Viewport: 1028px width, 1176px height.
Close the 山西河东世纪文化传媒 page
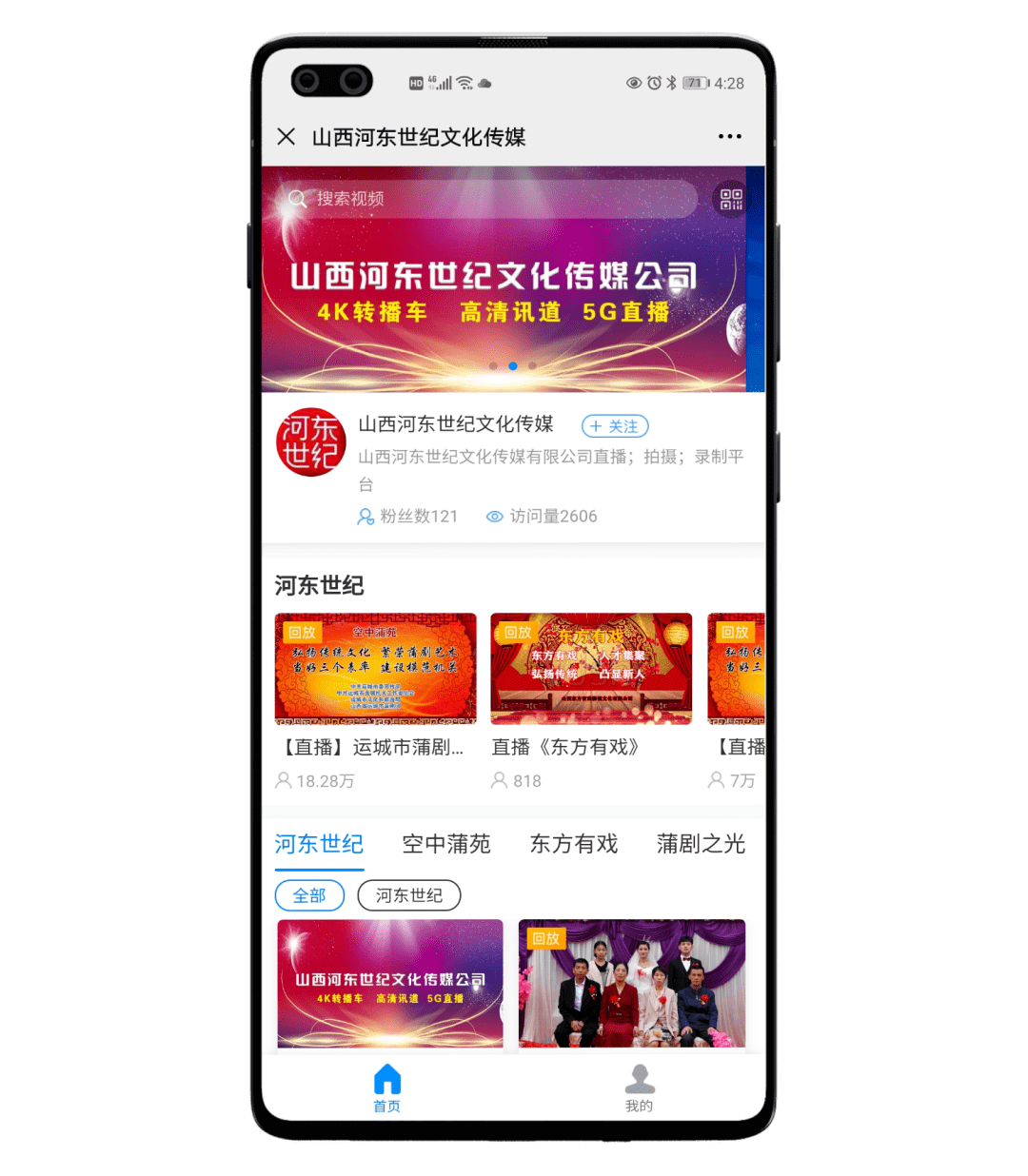[286, 137]
